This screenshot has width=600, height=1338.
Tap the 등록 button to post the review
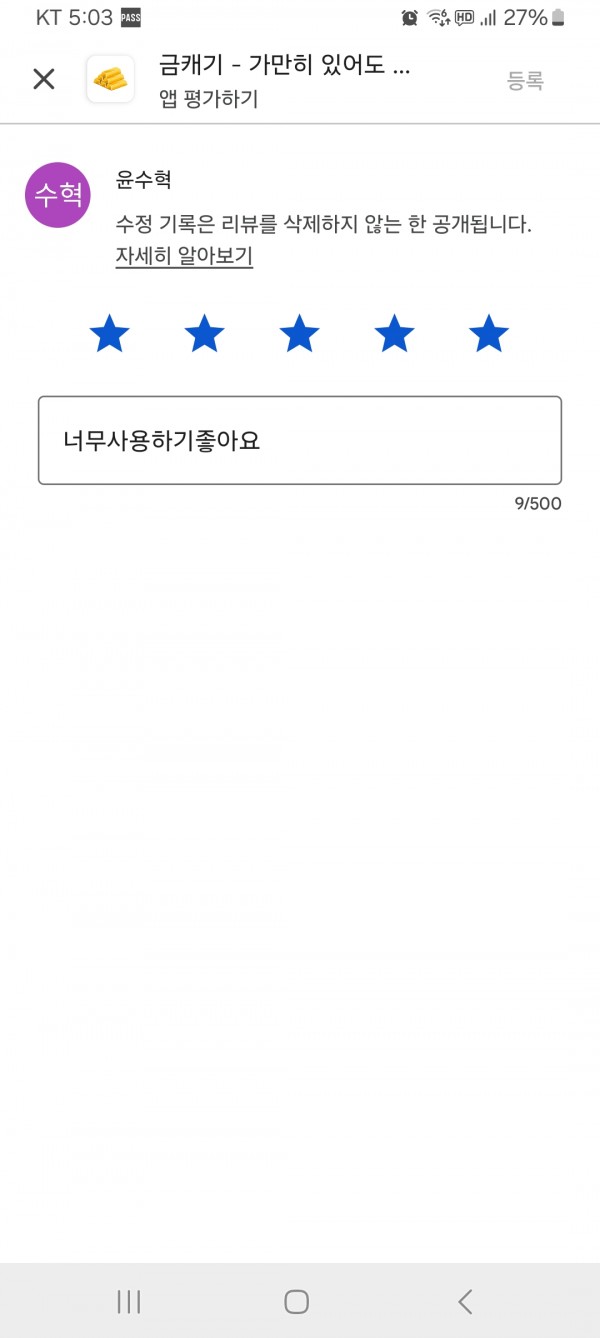click(525, 82)
